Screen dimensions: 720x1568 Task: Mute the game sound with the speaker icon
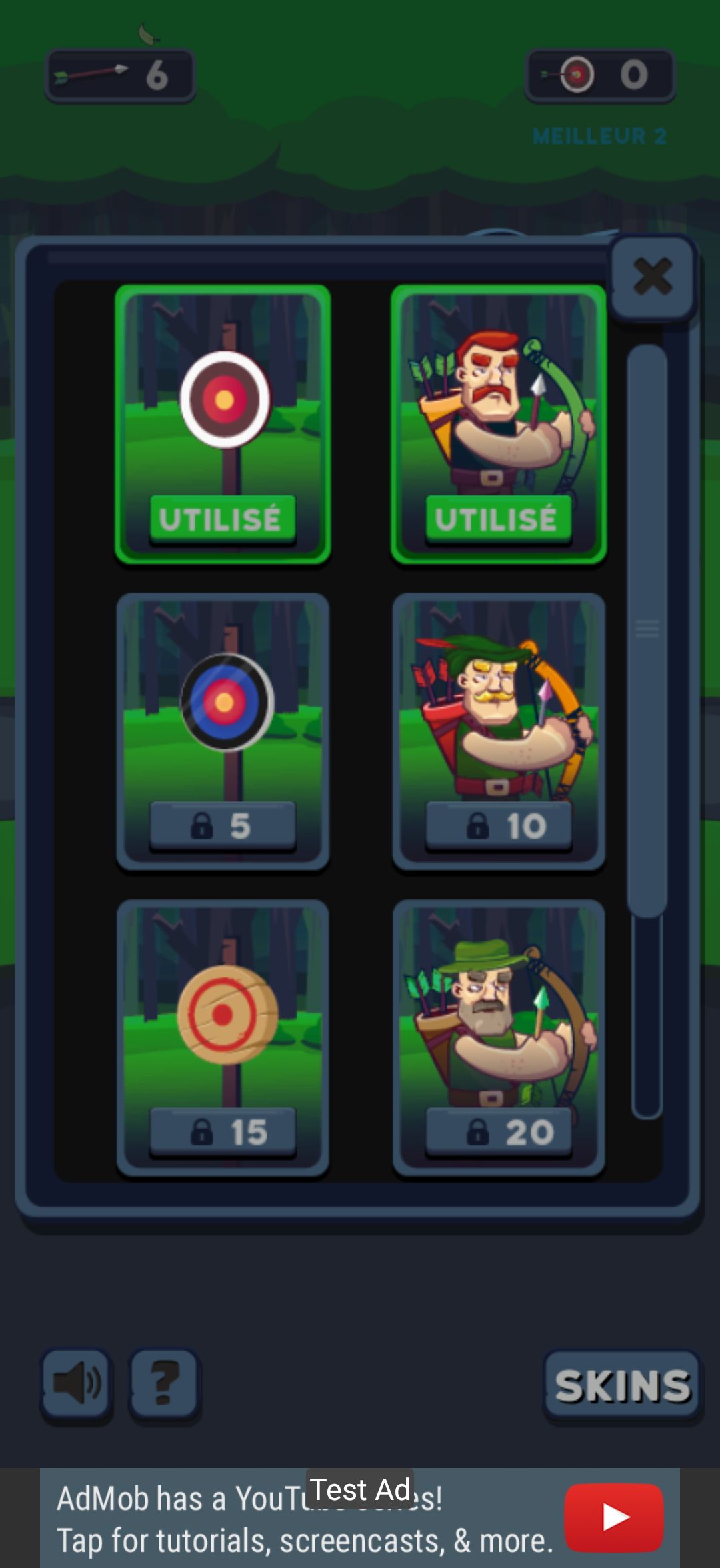pyautogui.click(x=77, y=1384)
